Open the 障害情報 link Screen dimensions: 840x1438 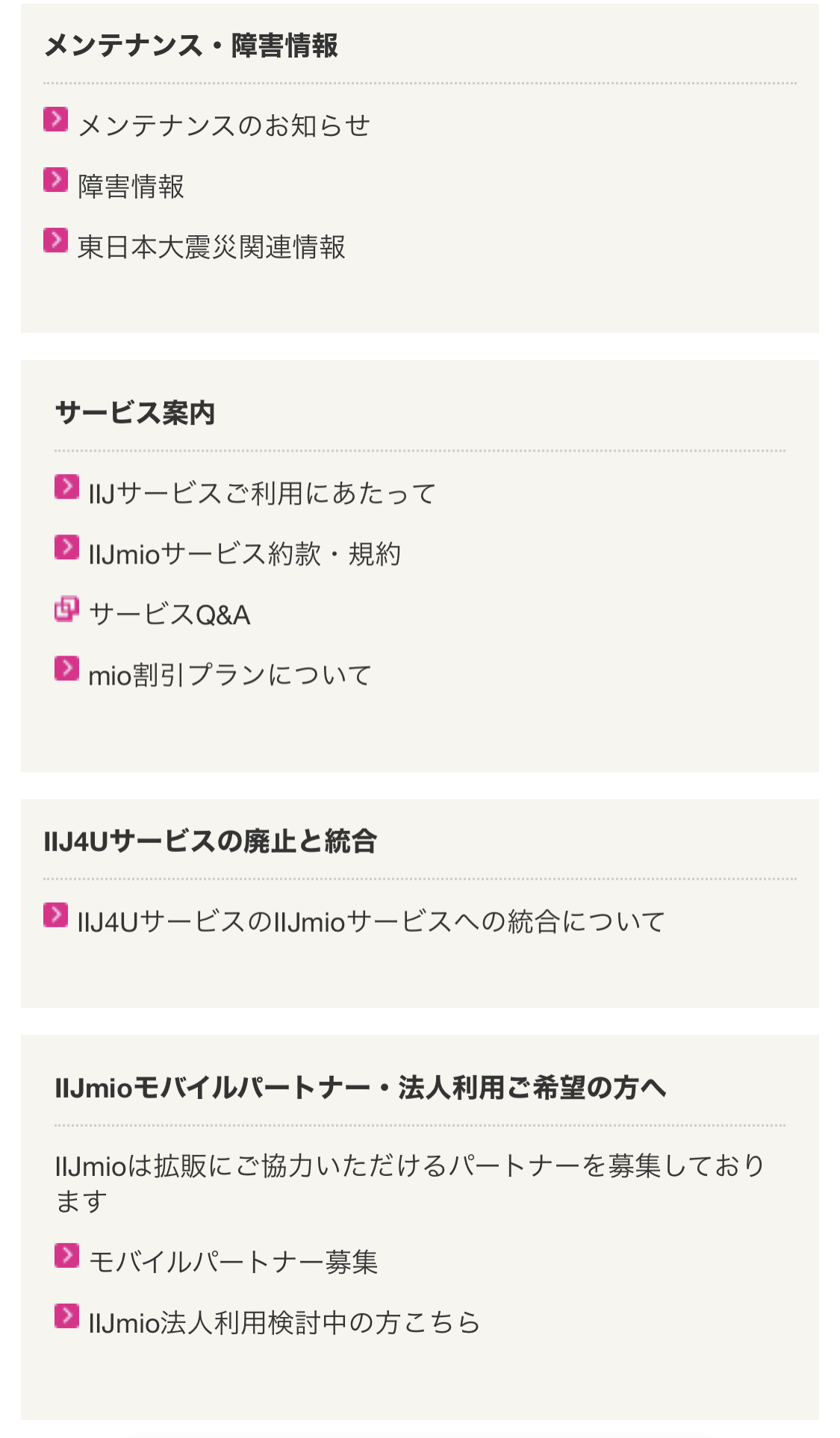(131, 187)
